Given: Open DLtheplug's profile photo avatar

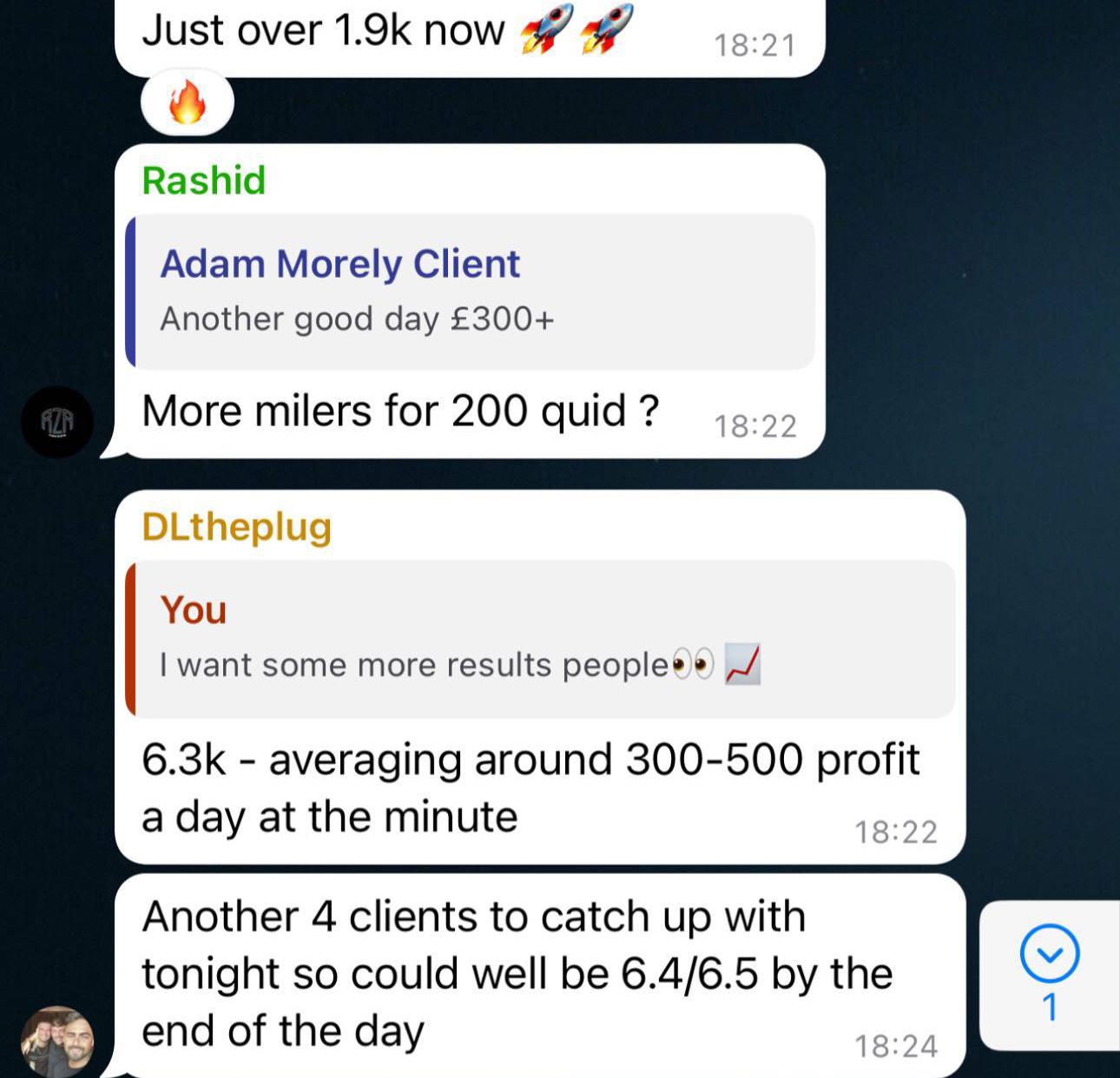Looking at the screenshot, I should pos(57,1042).
